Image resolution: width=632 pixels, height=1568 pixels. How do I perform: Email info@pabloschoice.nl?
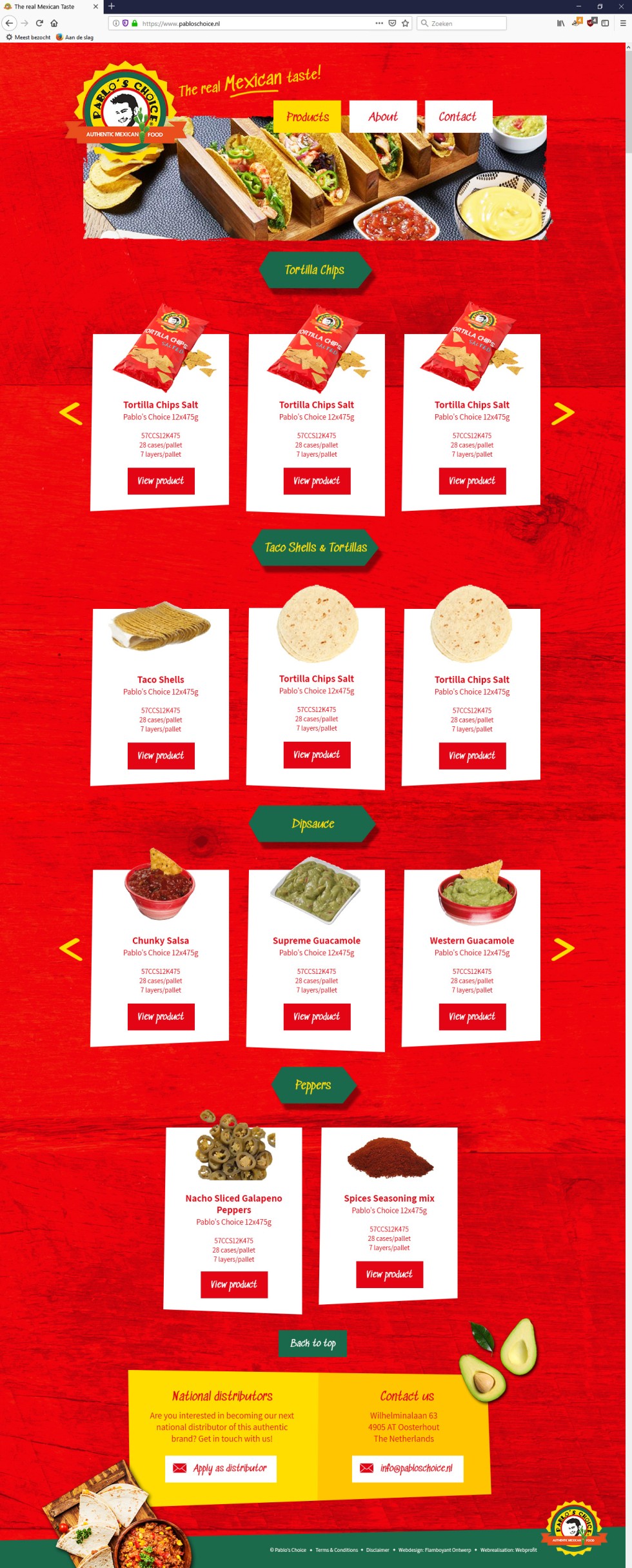[x=408, y=1468]
